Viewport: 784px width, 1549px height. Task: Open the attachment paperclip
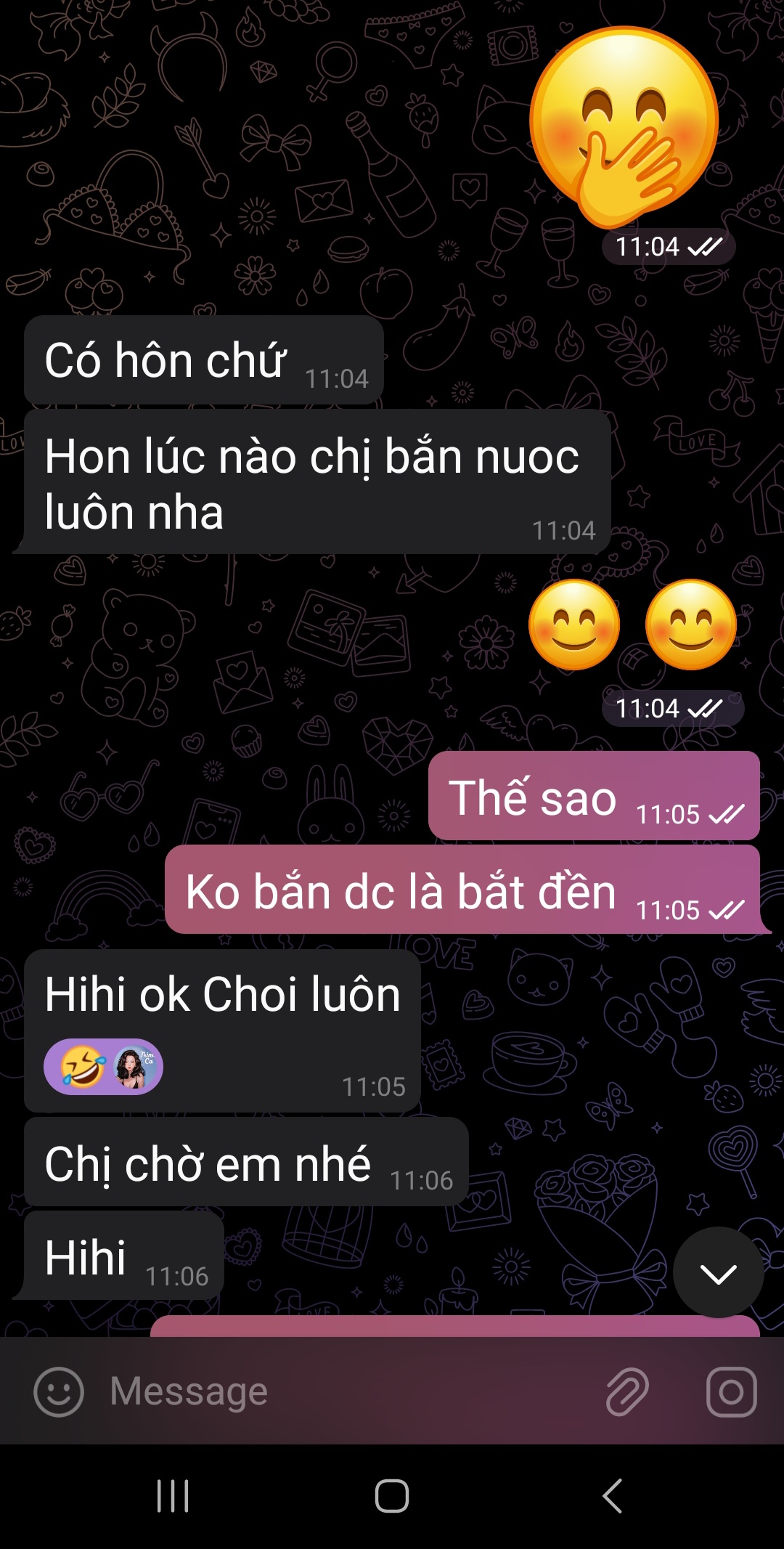627,1392
